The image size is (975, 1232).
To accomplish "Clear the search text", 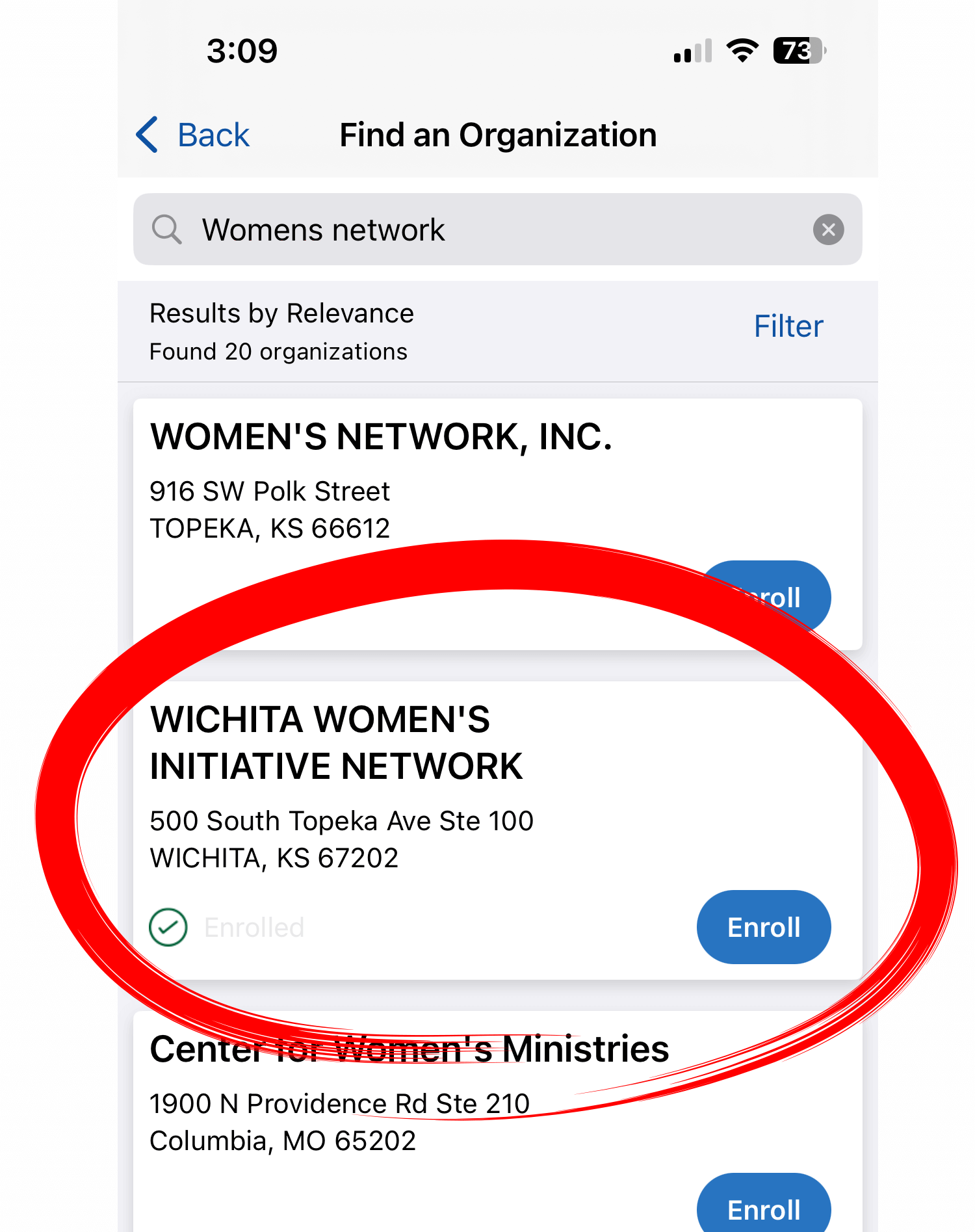I will [828, 229].
